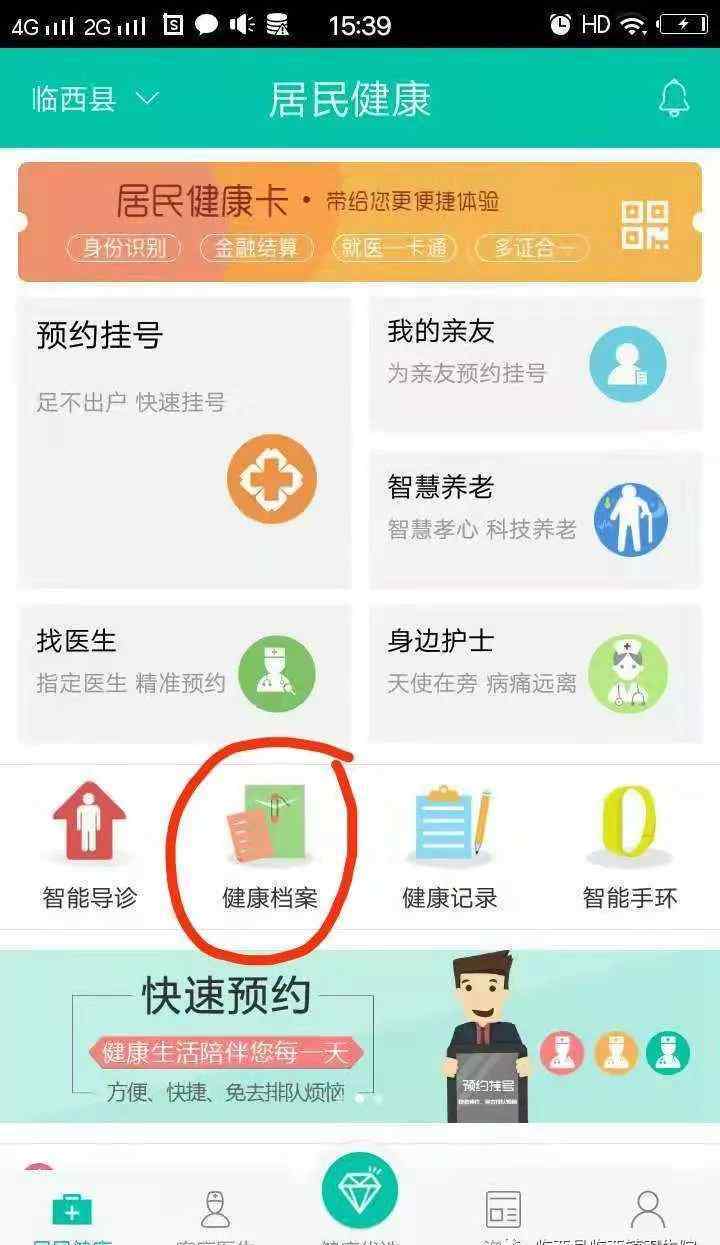Open the 居民健康卡 banner
720x1245 pixels.
point(359,222)
